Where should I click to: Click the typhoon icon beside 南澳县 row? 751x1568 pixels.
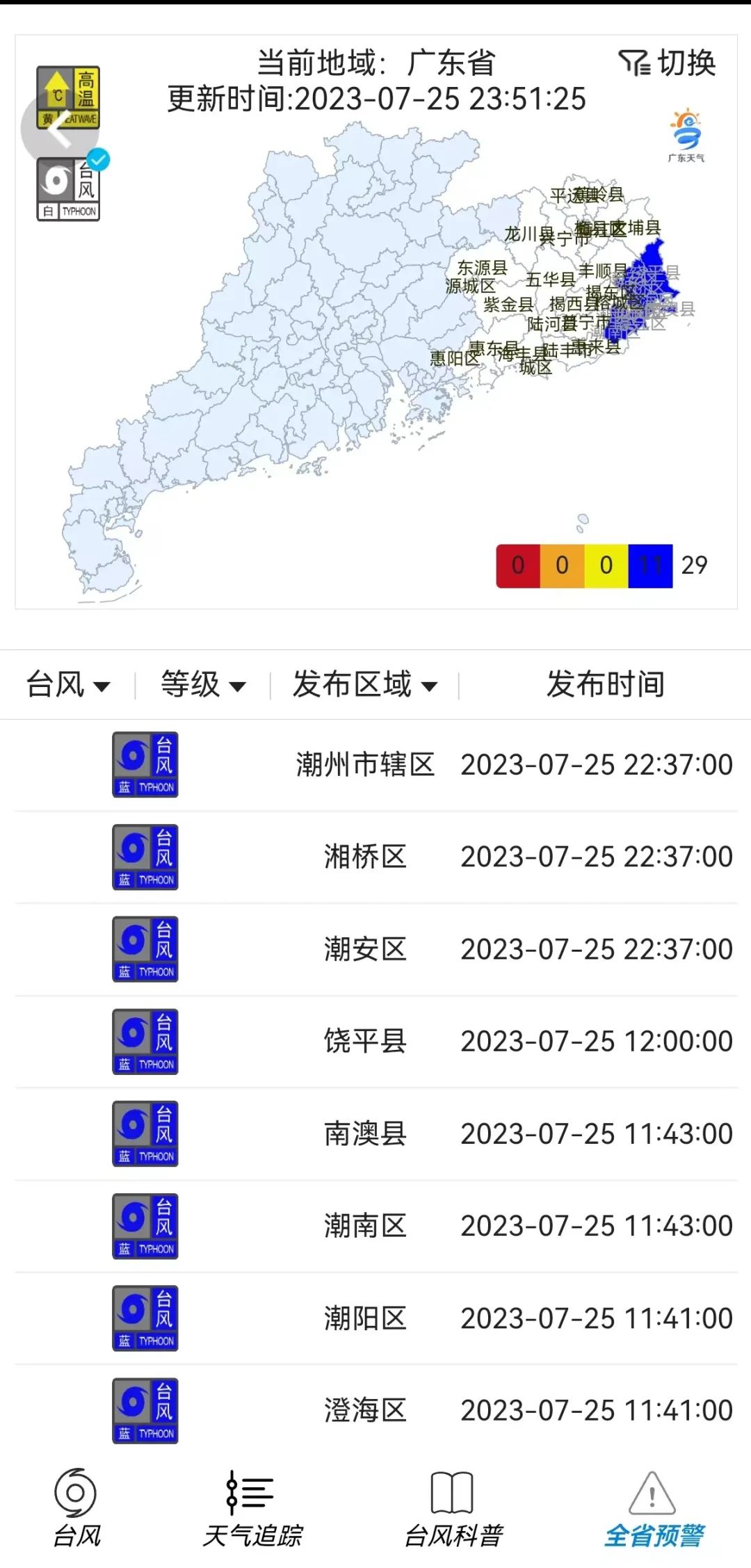click(145, 1133)
